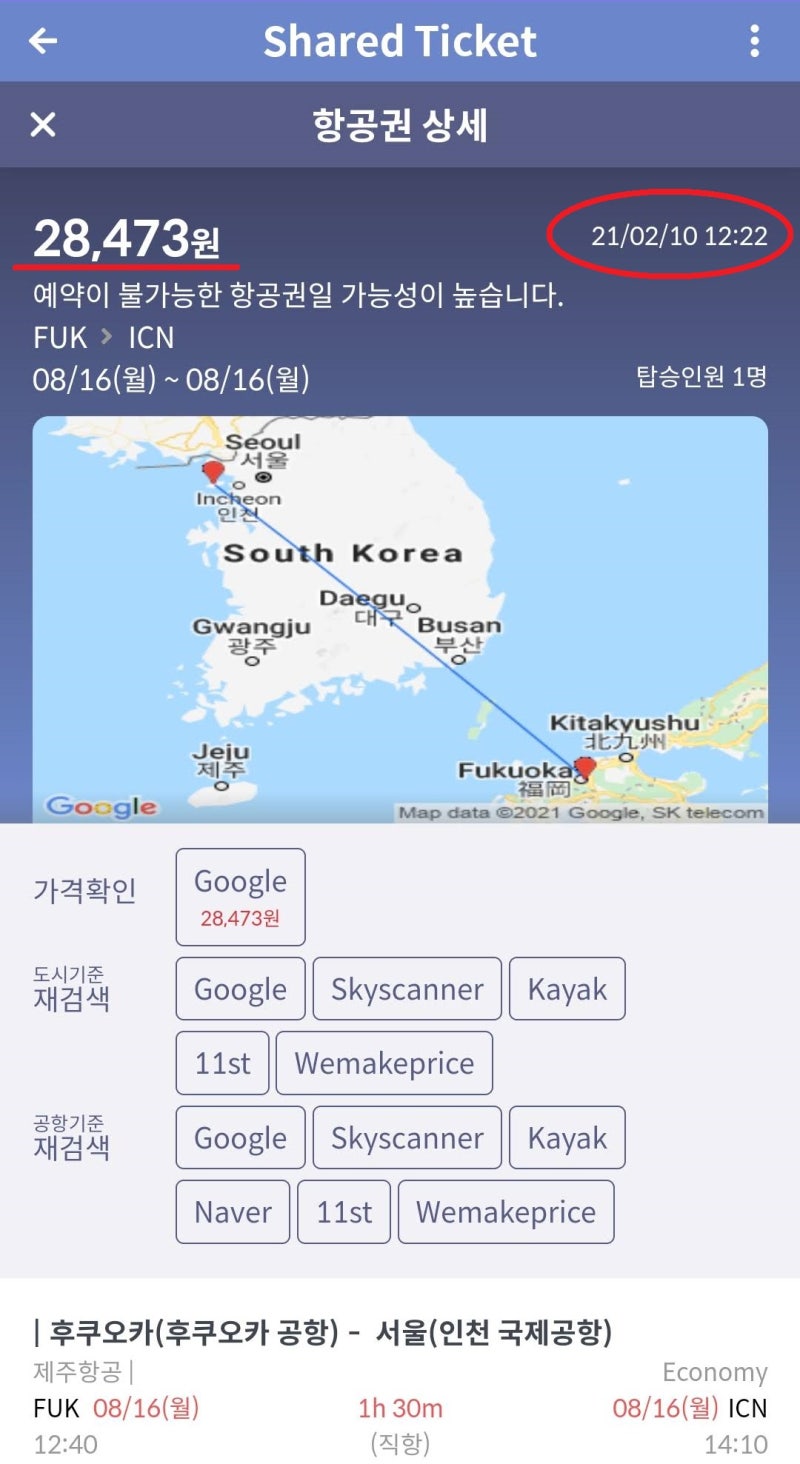Re-search by airport on Naver
Screen dimensions: 800x1464
pos(232,1212)
